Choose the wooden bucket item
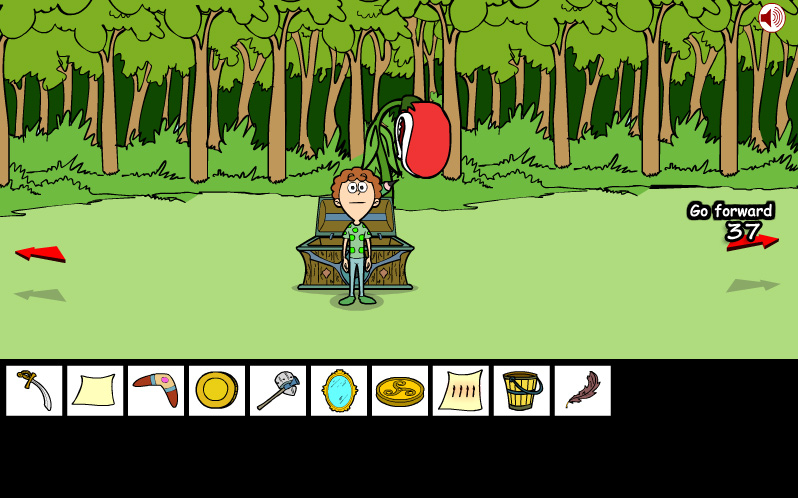Image resolution: width=798 pixels, height=498 pixels. [521, 390]
